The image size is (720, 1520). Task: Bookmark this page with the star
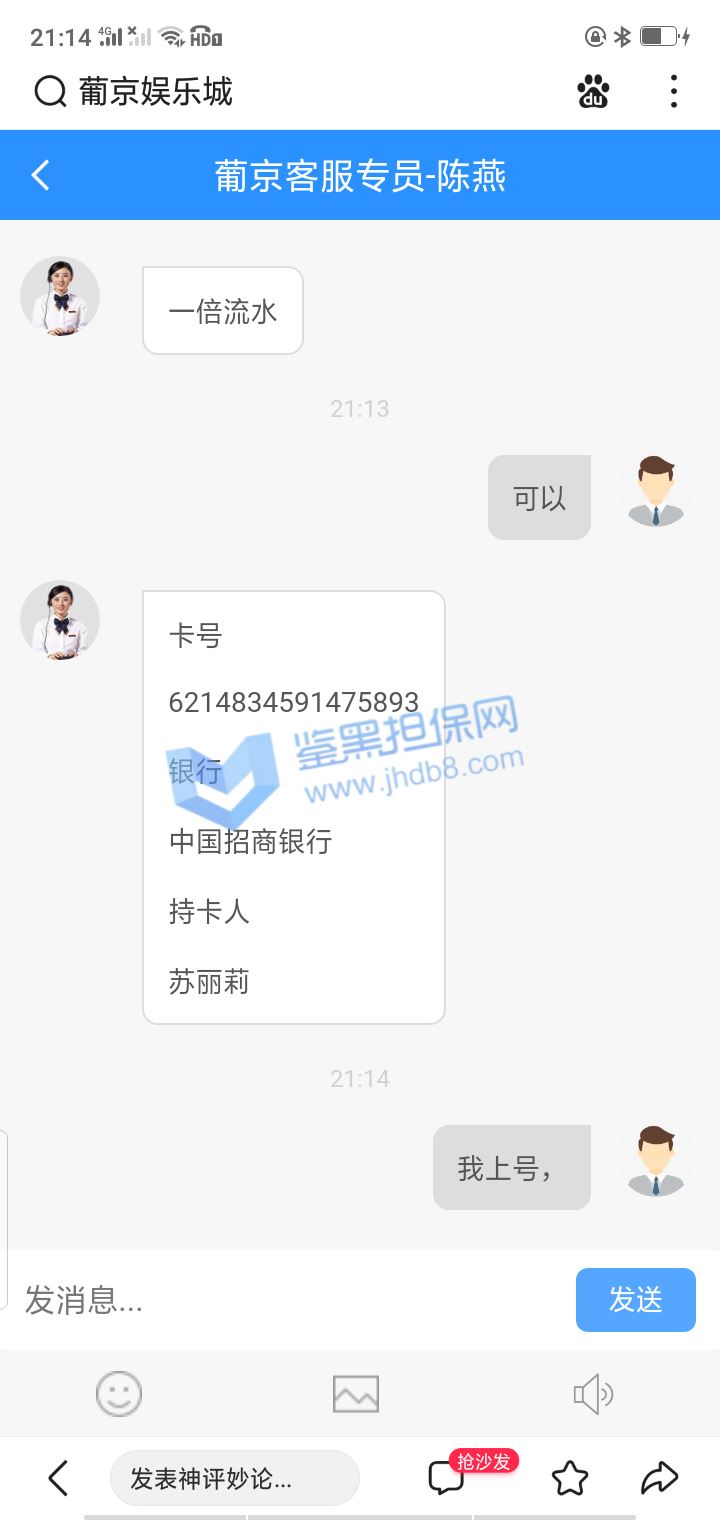(570, 1478)
